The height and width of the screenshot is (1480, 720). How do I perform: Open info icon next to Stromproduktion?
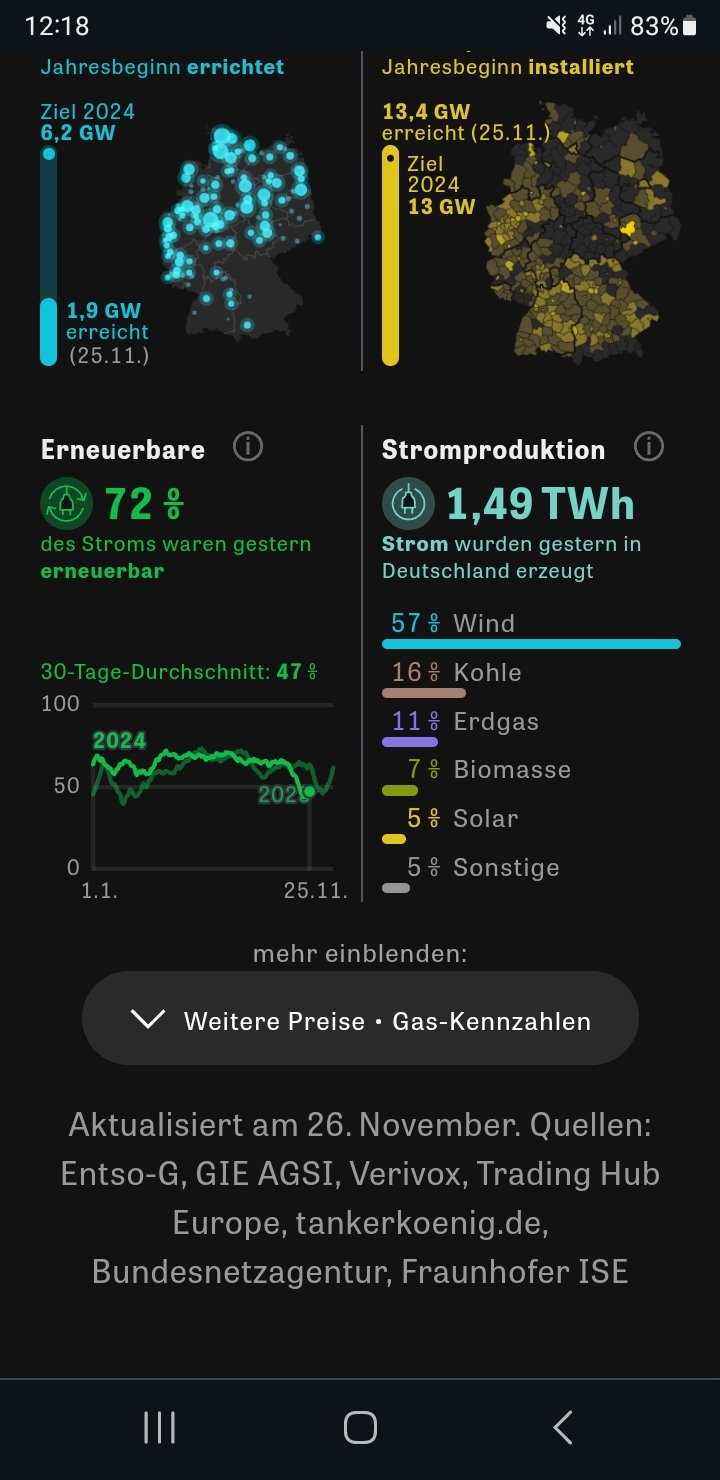pos(648,447)
